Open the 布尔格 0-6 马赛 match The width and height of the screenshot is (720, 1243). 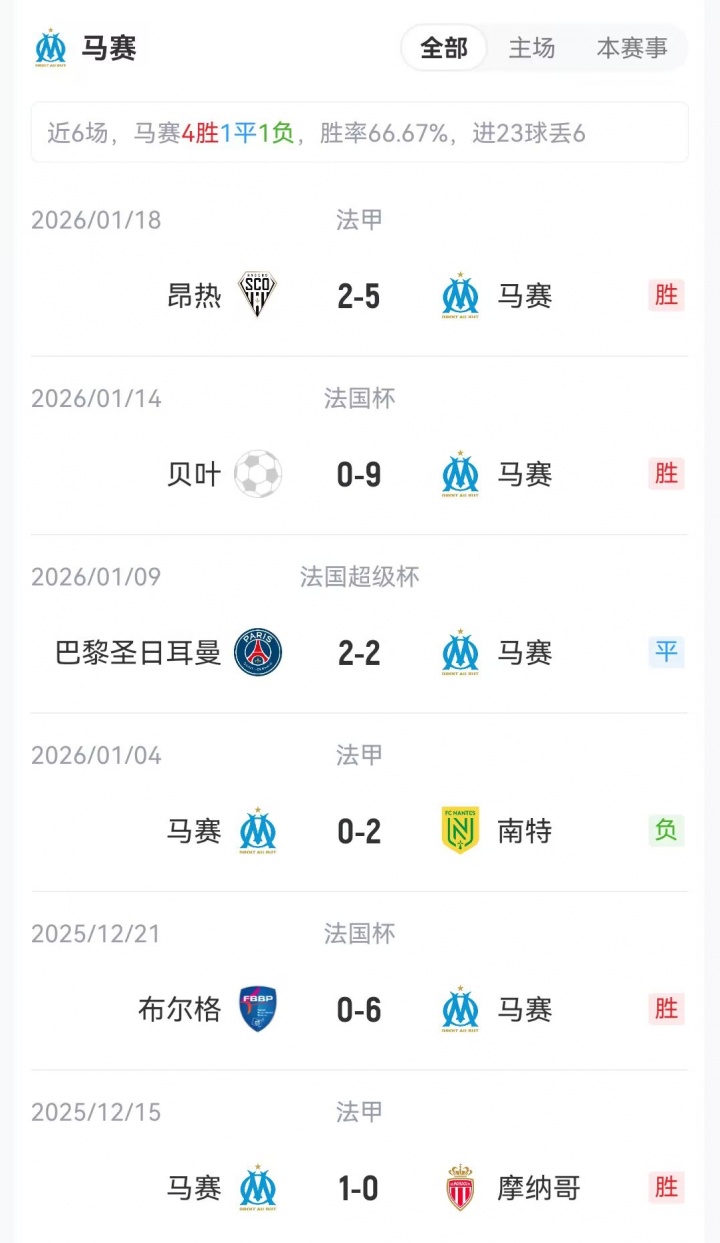(359, 1010)
